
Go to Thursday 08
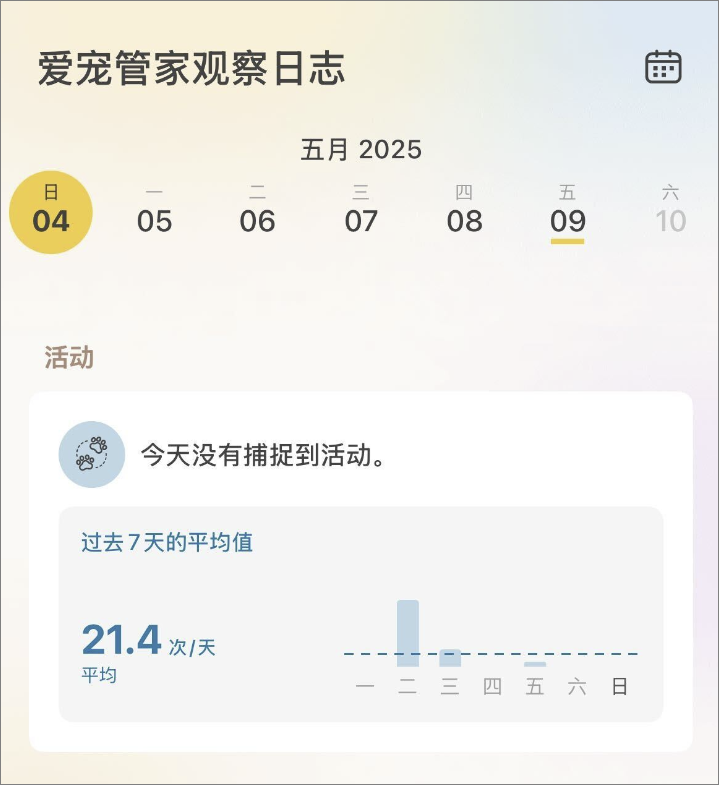[x=464, y=212]
